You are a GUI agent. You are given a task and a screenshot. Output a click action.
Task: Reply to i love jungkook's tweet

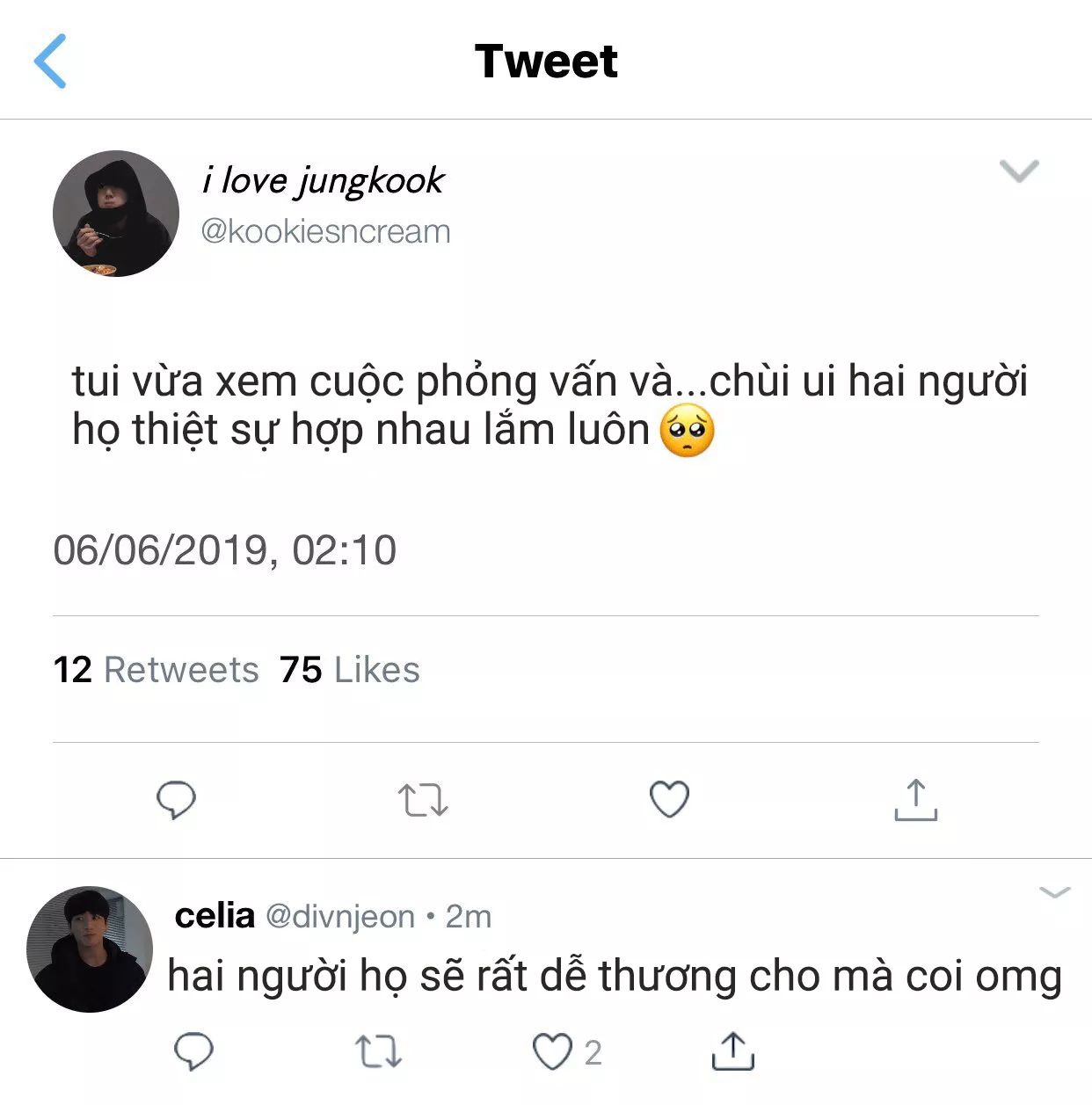176,800
